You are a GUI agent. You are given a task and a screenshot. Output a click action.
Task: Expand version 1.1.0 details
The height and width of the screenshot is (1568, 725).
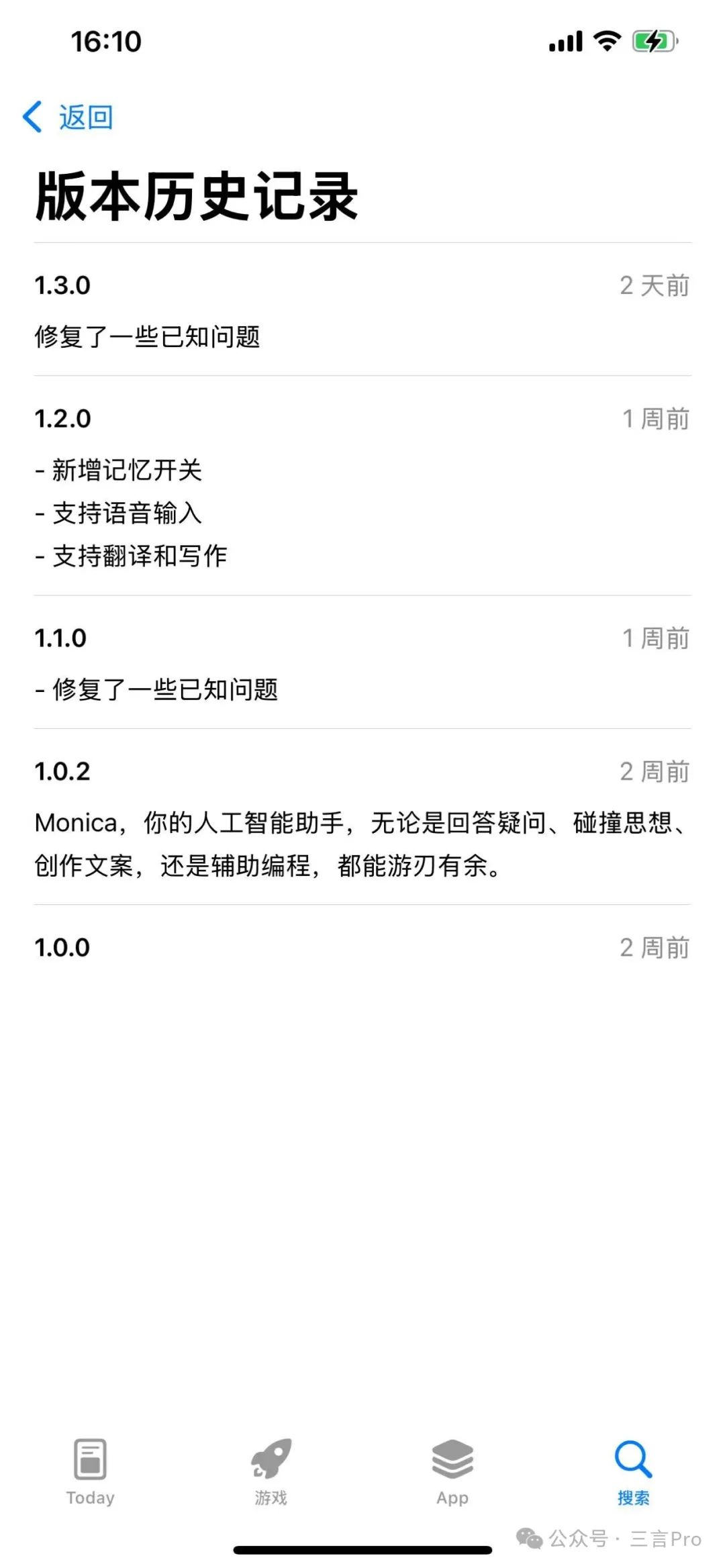62,639
